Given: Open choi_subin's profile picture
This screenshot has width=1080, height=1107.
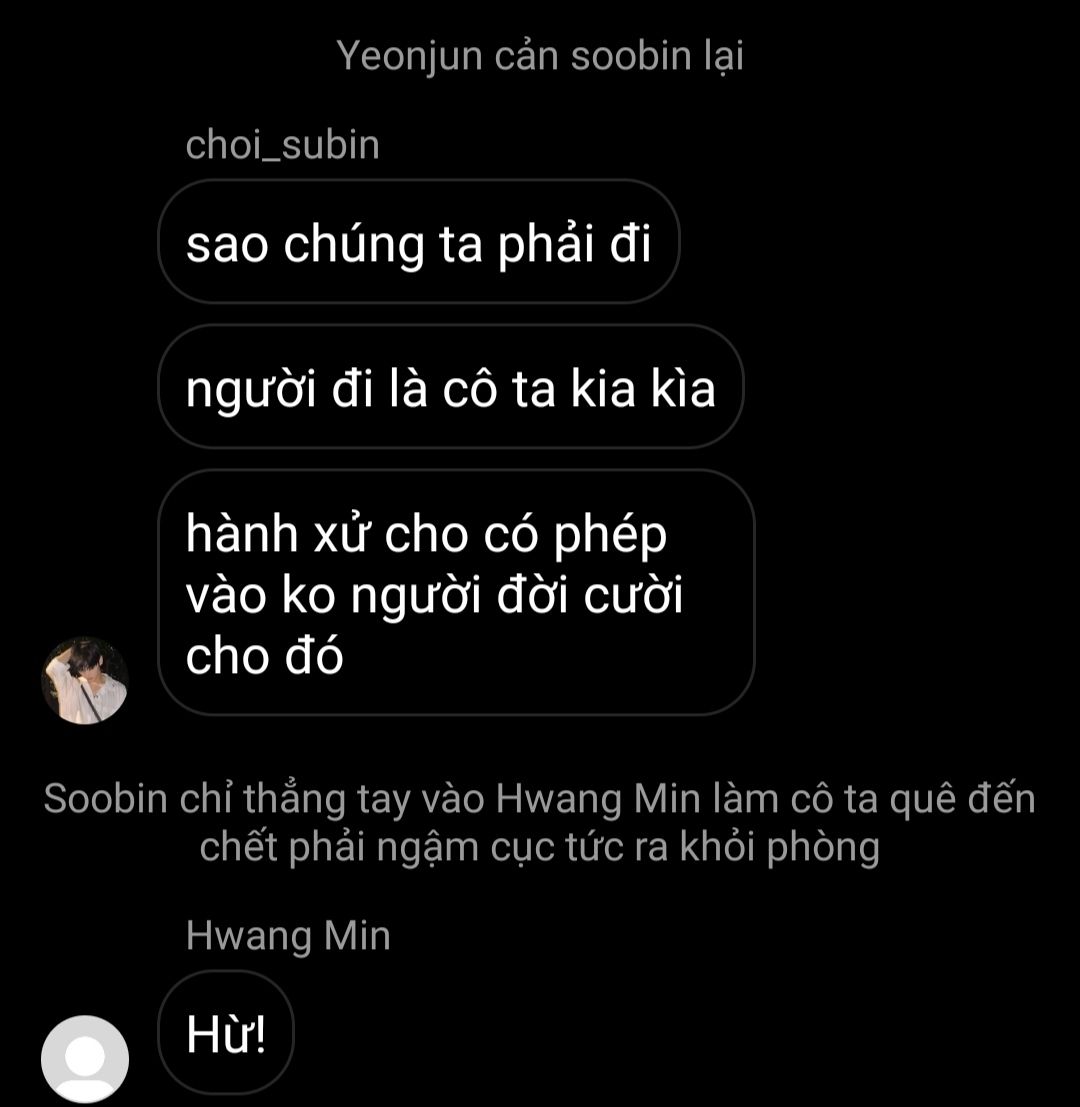Looking at the screenshot, I should pyautogui.click(x=85, y=679).
